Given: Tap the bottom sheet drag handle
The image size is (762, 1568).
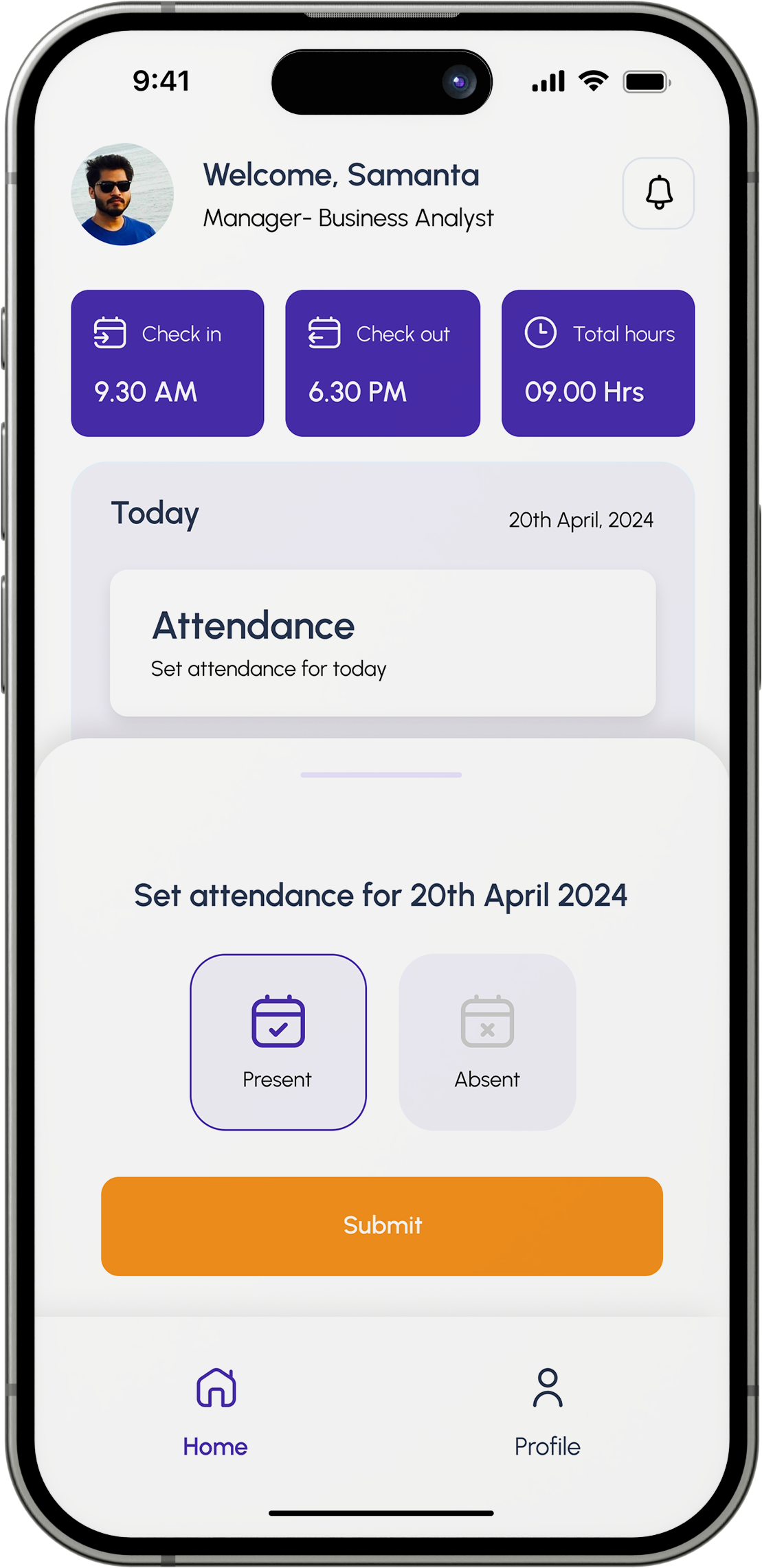Looking at the screenshot, I should point(381,775).
